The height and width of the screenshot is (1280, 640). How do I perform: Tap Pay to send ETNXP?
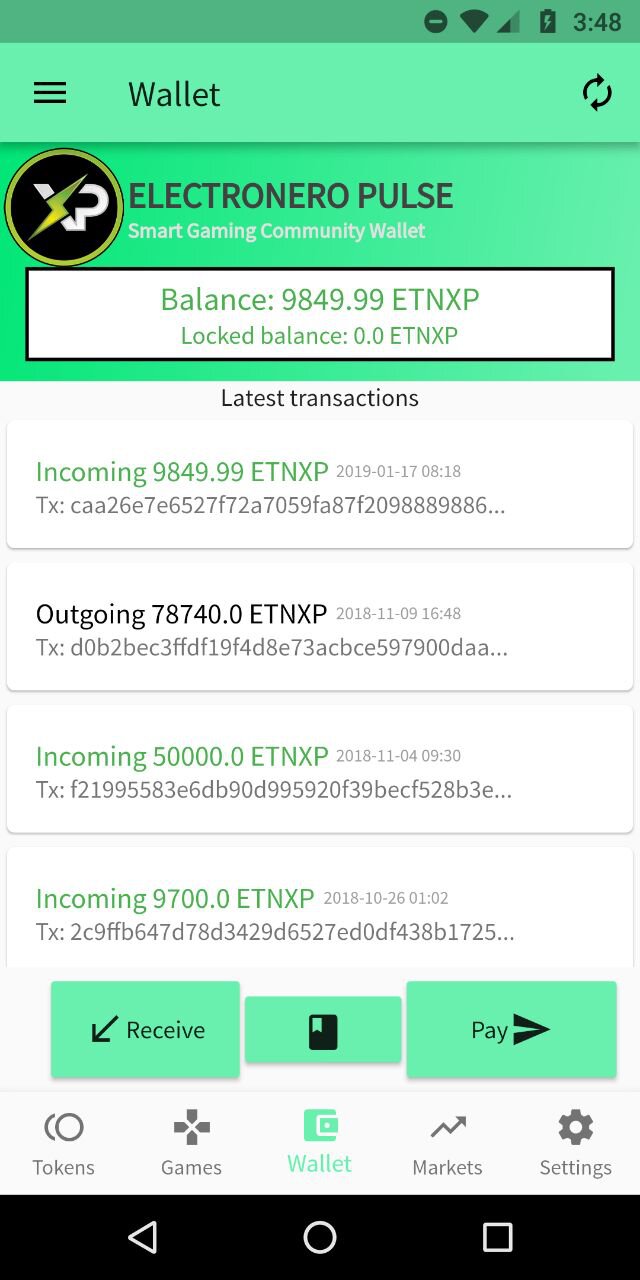511,1030
